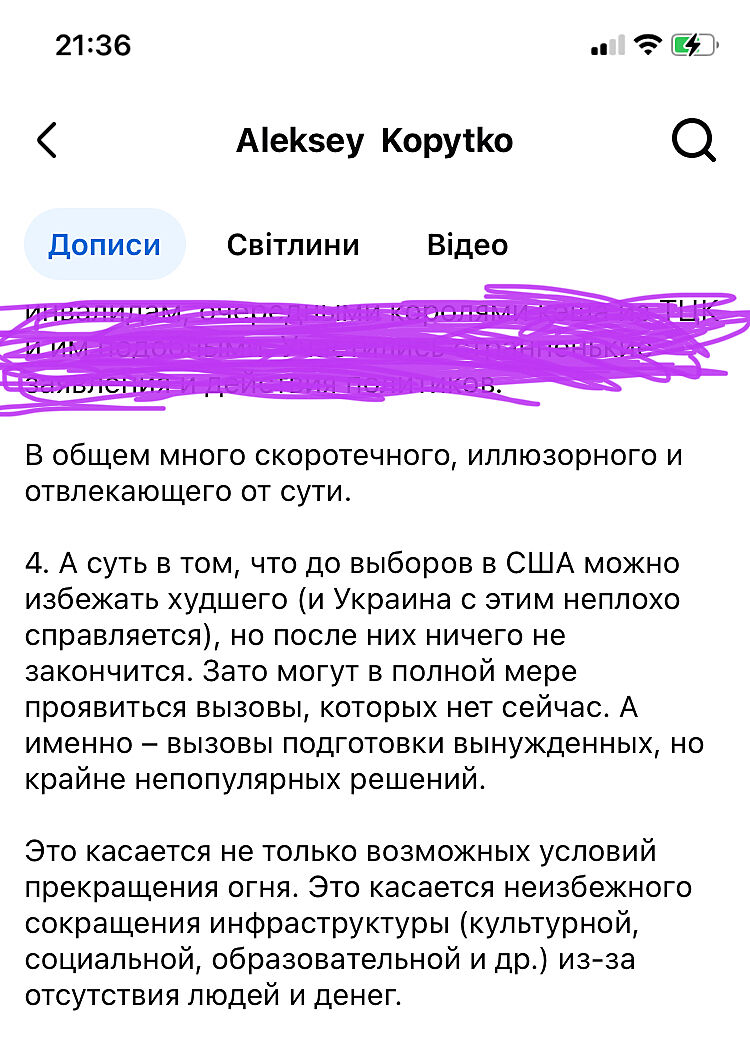Image resolution: width=750 pixels, height=1046 pixels.
Task: Switch to the Відео tab
Action: pyautogui.click(x=467, y=245)
